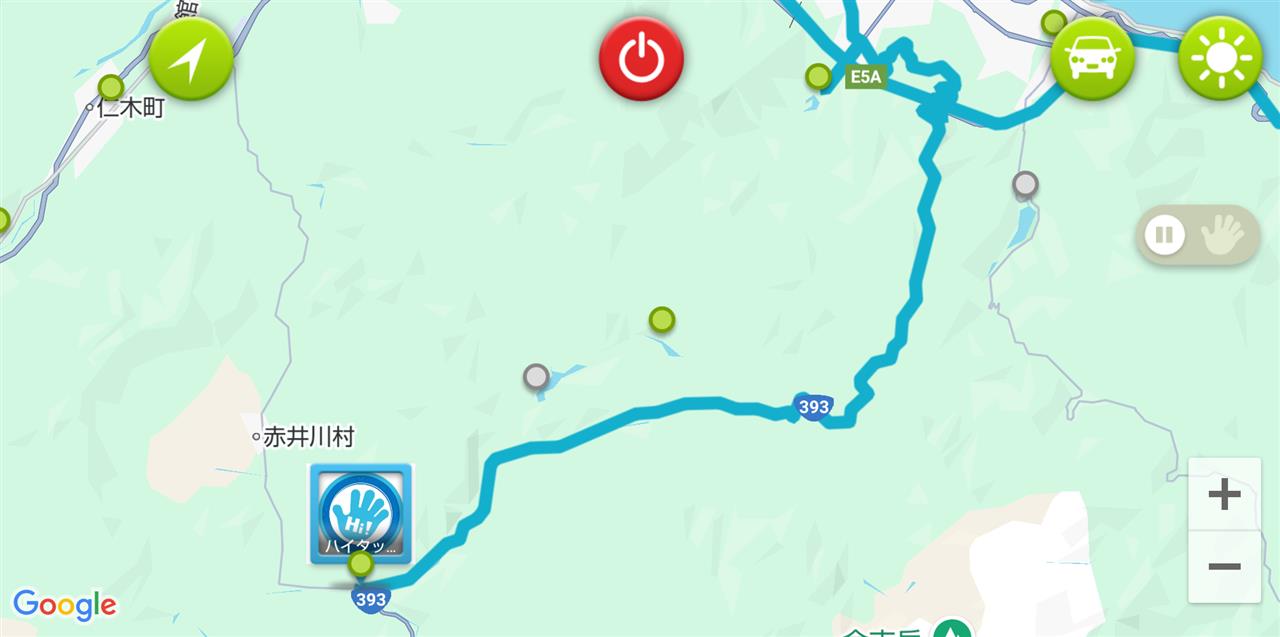Zoom out with the minus button
Image resolution: width=1280 pixels, height=637 pixels.
(x=1224, y=567)
